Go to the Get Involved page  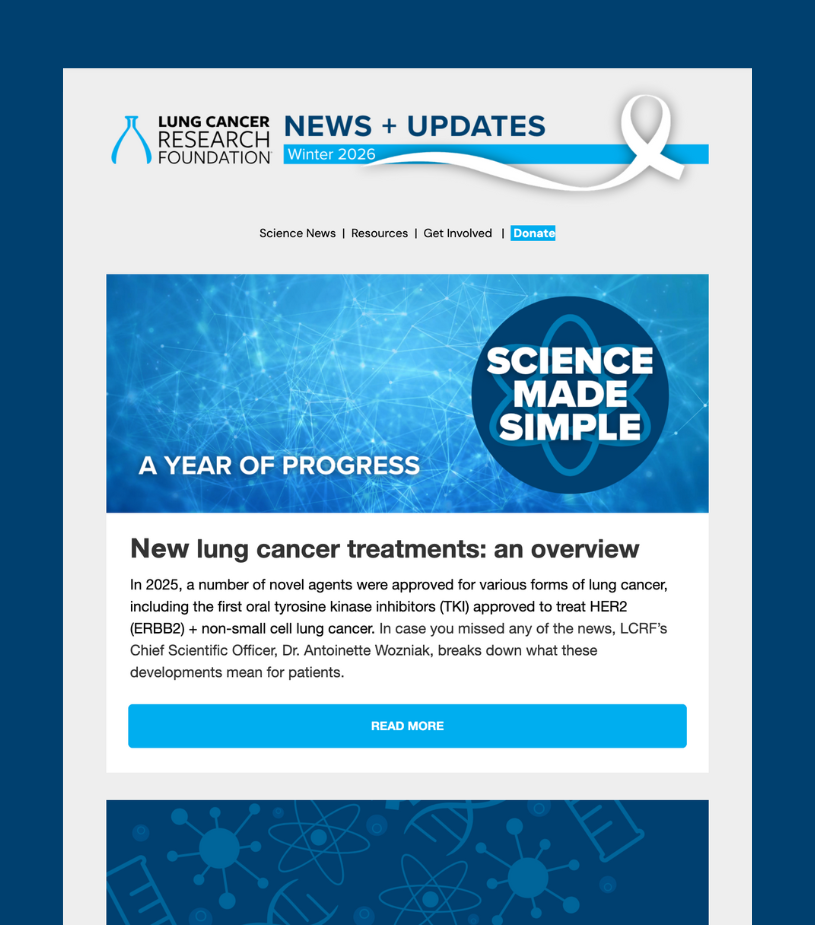click(x=457, y=233)
